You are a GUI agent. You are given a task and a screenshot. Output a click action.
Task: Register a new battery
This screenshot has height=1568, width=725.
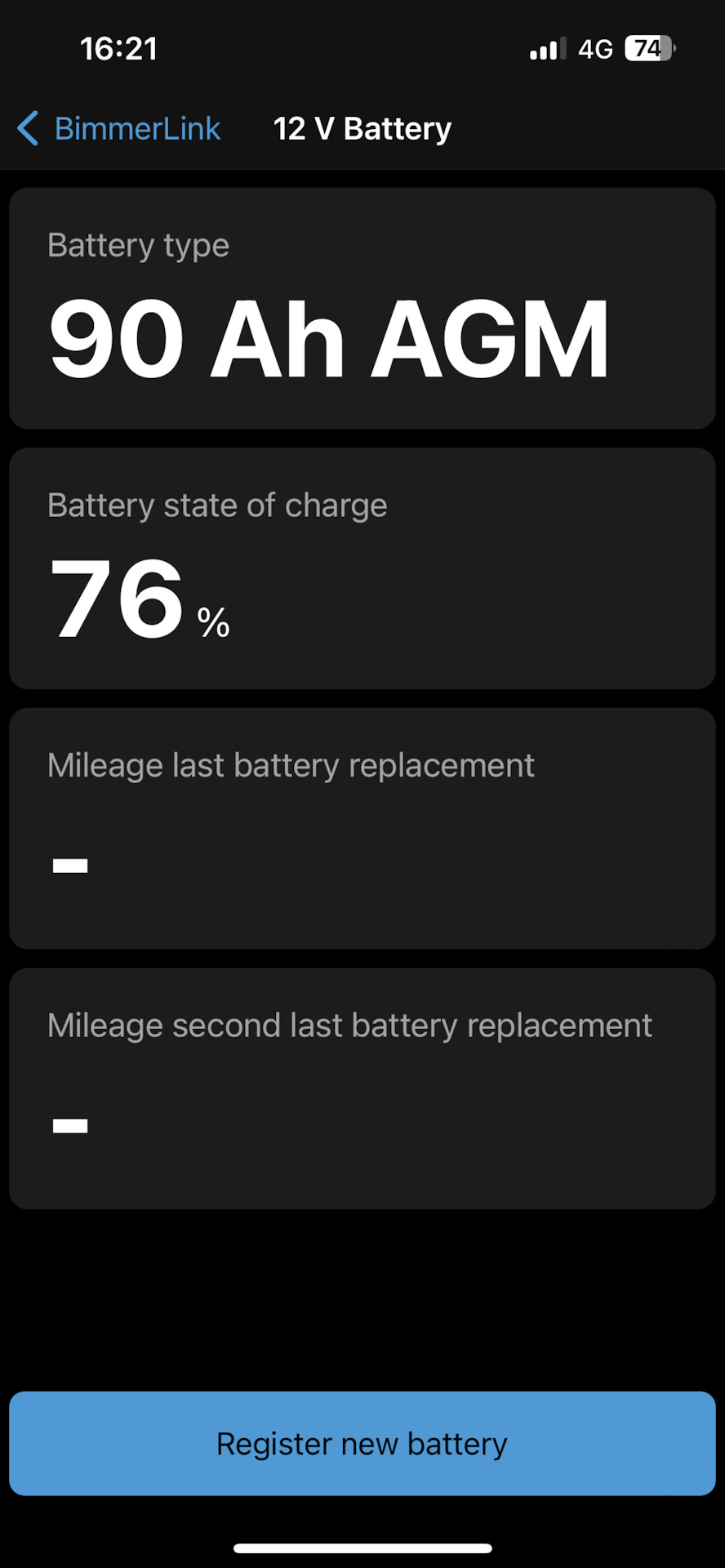click(x=362, y=1443)
